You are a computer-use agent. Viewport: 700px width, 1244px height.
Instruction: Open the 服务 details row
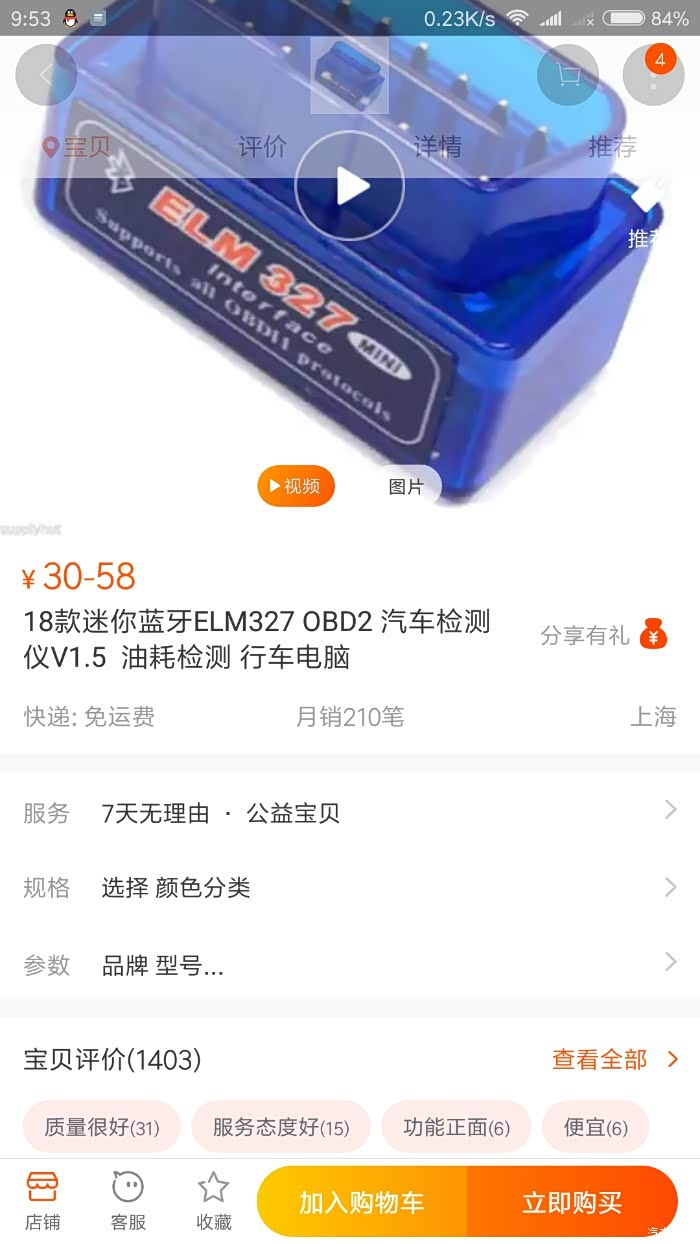(350, 813)
